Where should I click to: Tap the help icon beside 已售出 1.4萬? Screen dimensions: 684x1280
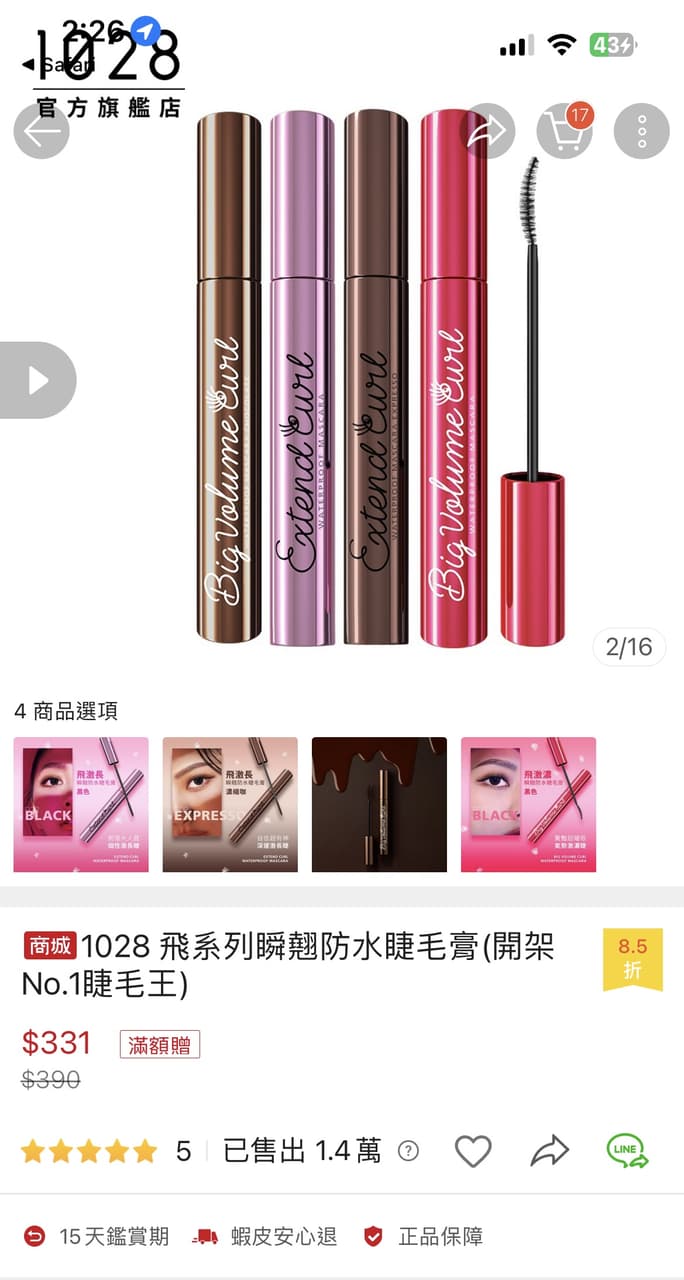[408, 1151]
